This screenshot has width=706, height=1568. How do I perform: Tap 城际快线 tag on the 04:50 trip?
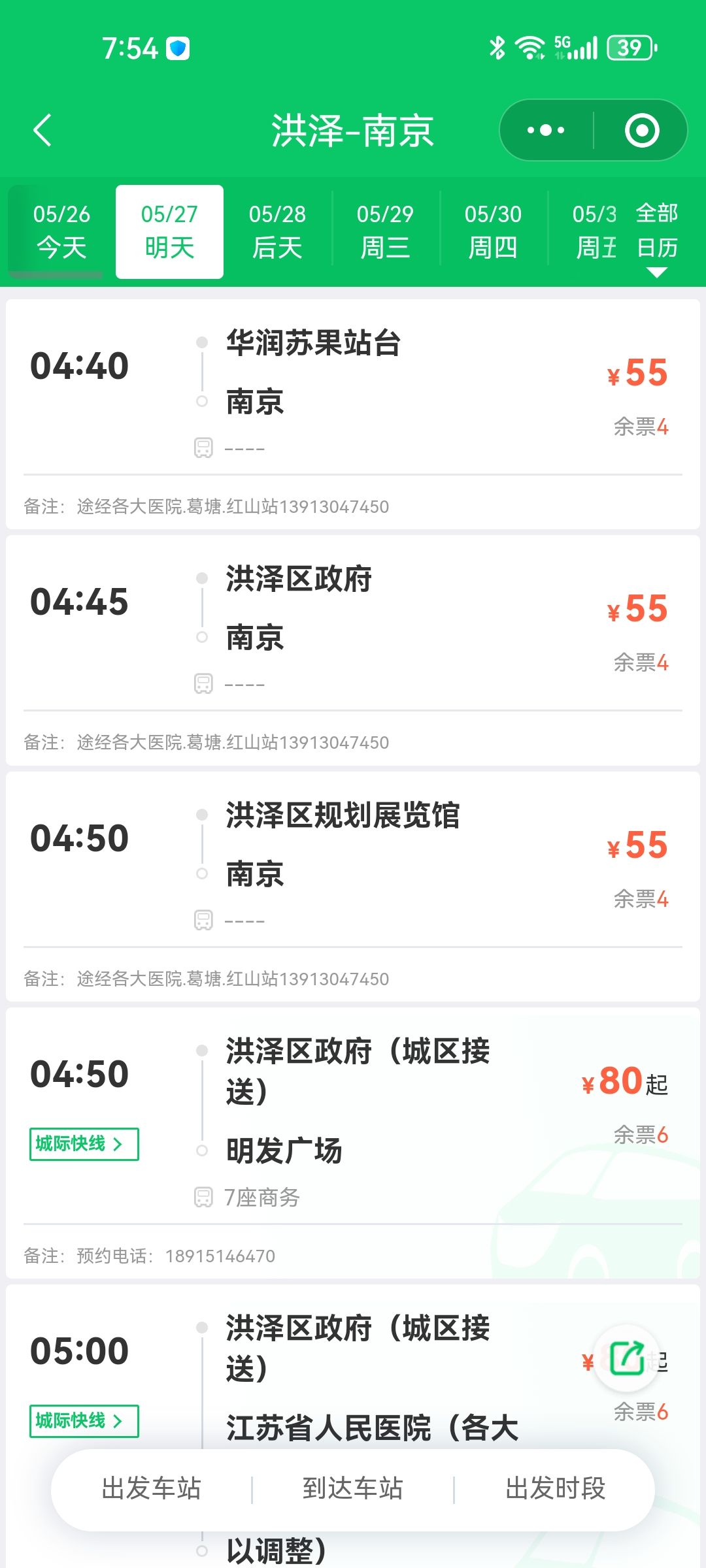pos(84,1144)
